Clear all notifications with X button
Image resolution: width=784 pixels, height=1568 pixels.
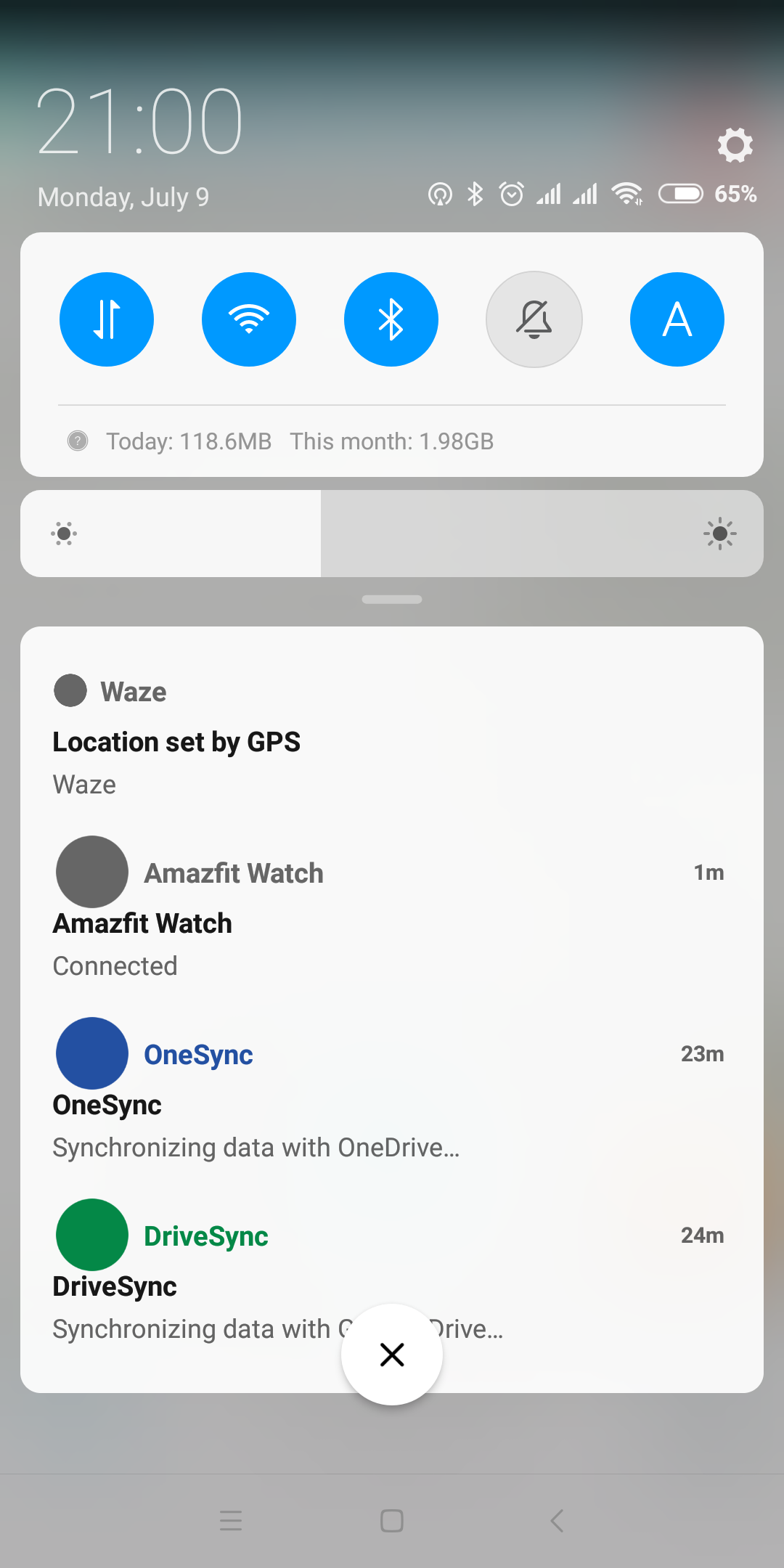pos(392,1355)
